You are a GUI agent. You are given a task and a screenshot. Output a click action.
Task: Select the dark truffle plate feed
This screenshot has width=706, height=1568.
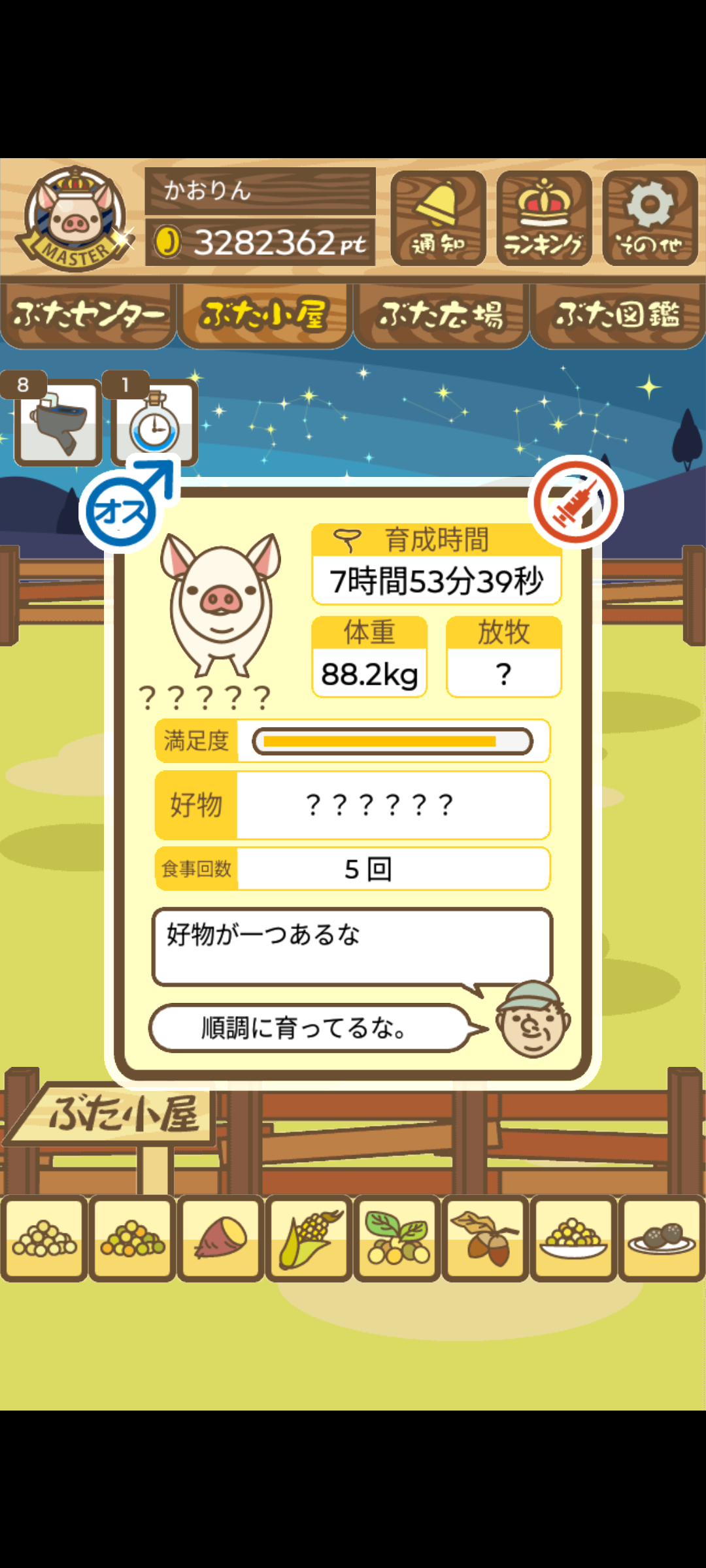tap(662, 1238)
